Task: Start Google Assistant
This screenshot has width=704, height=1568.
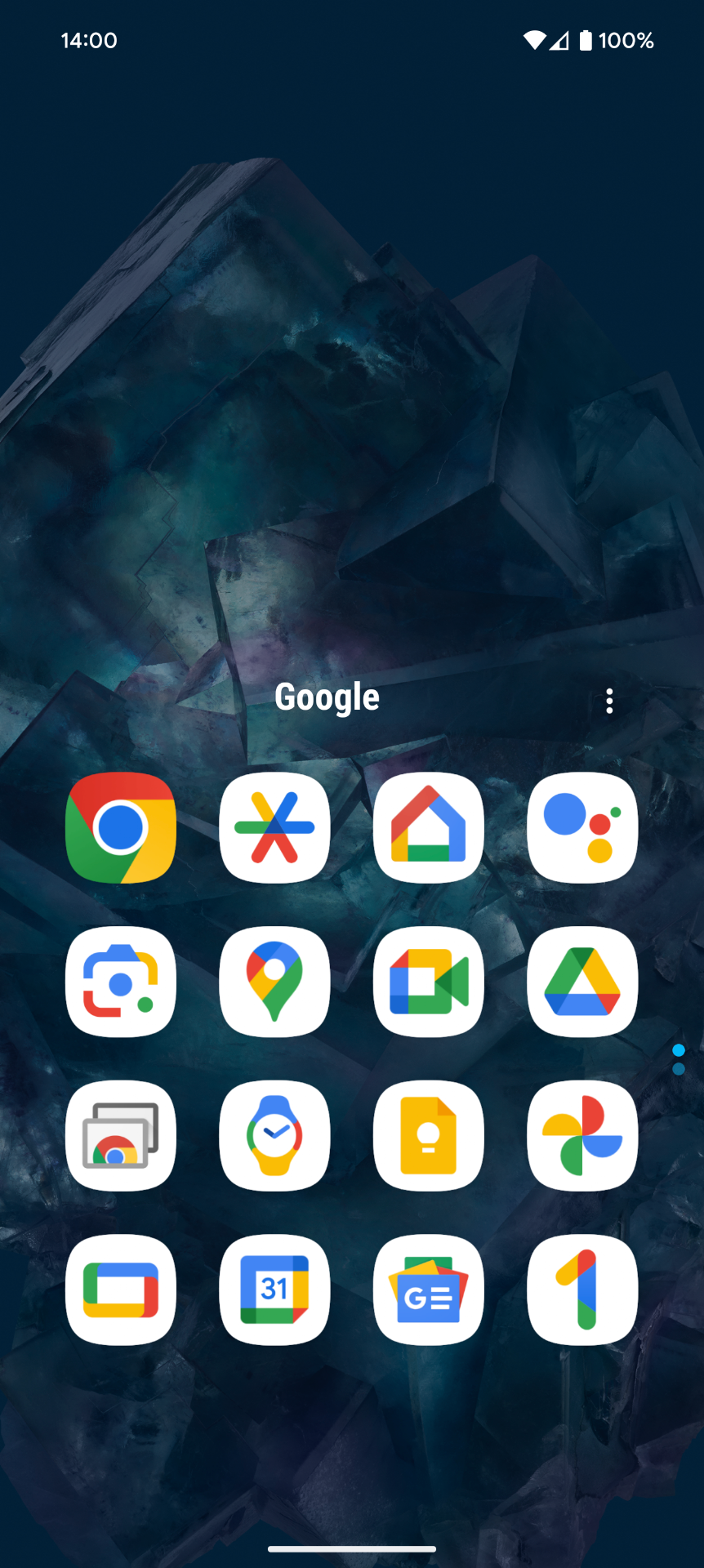Action: [x=581, y=827]
